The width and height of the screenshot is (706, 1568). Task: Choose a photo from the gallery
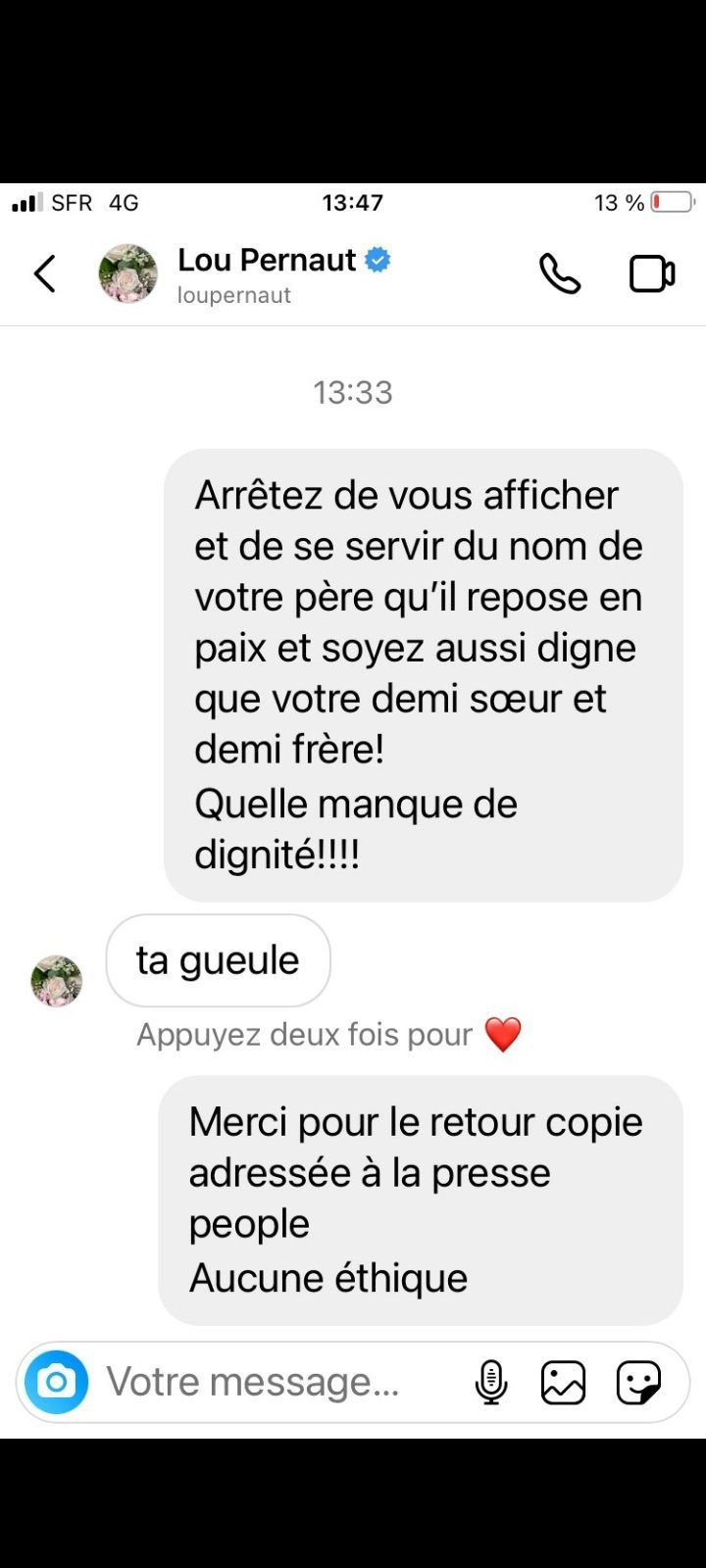[564, 1382]
